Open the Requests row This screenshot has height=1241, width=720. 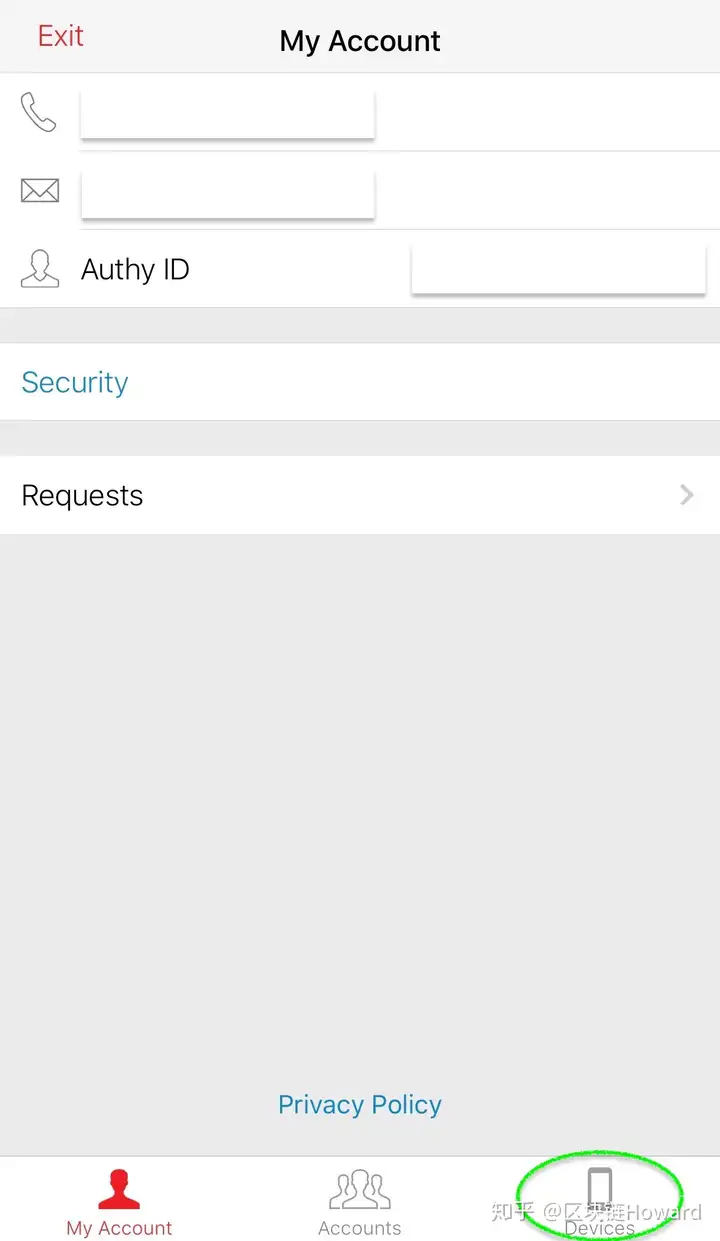360,495
